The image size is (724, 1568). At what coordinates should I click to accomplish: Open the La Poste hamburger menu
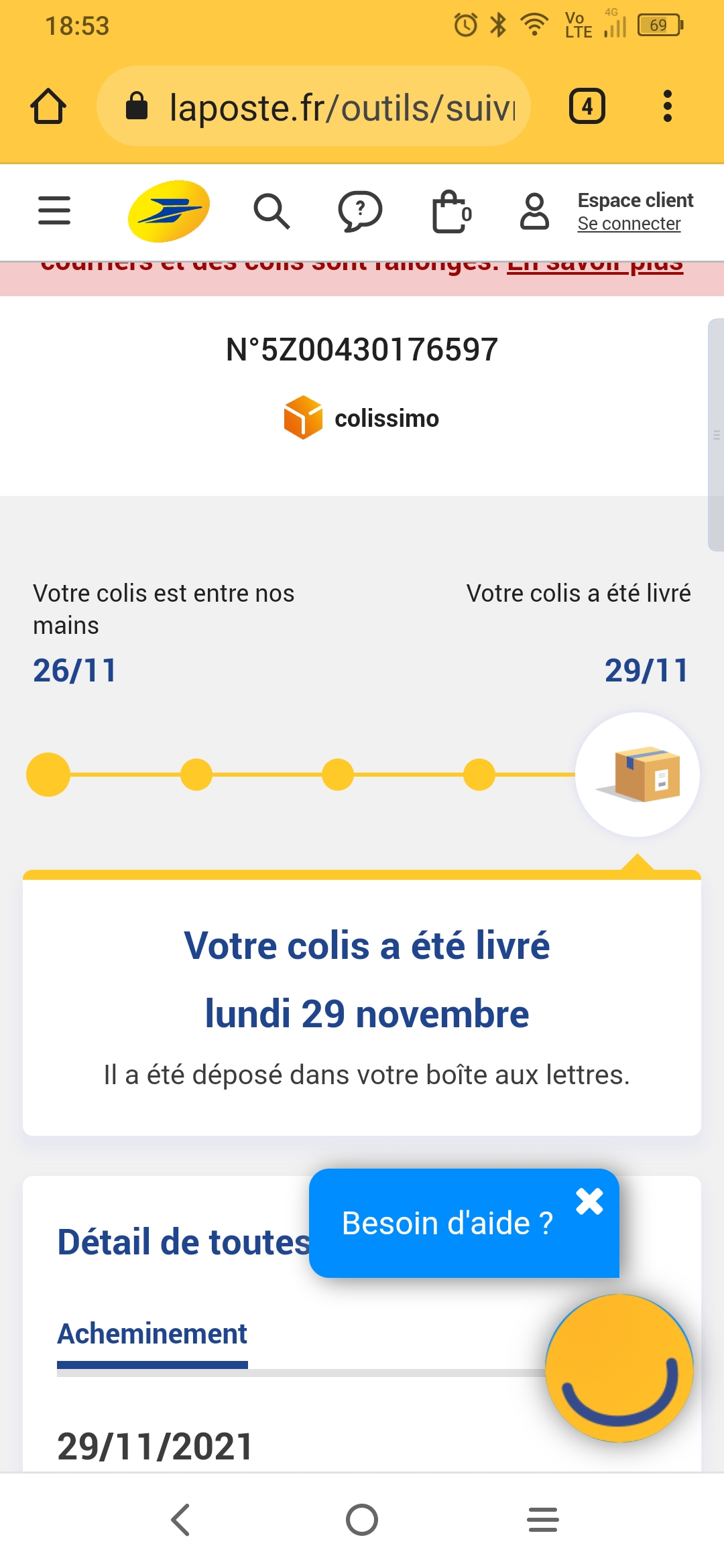tap(54, 210)
